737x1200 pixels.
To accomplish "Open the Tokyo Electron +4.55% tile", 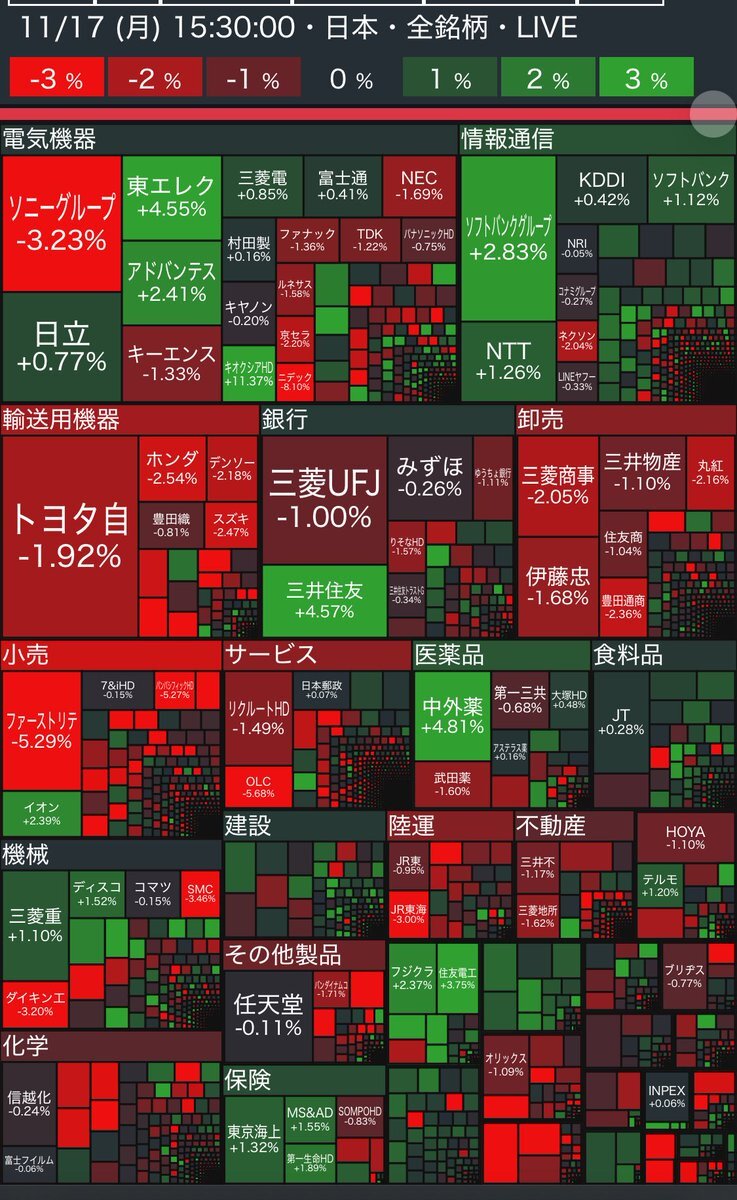I will [x=172, y=196].
